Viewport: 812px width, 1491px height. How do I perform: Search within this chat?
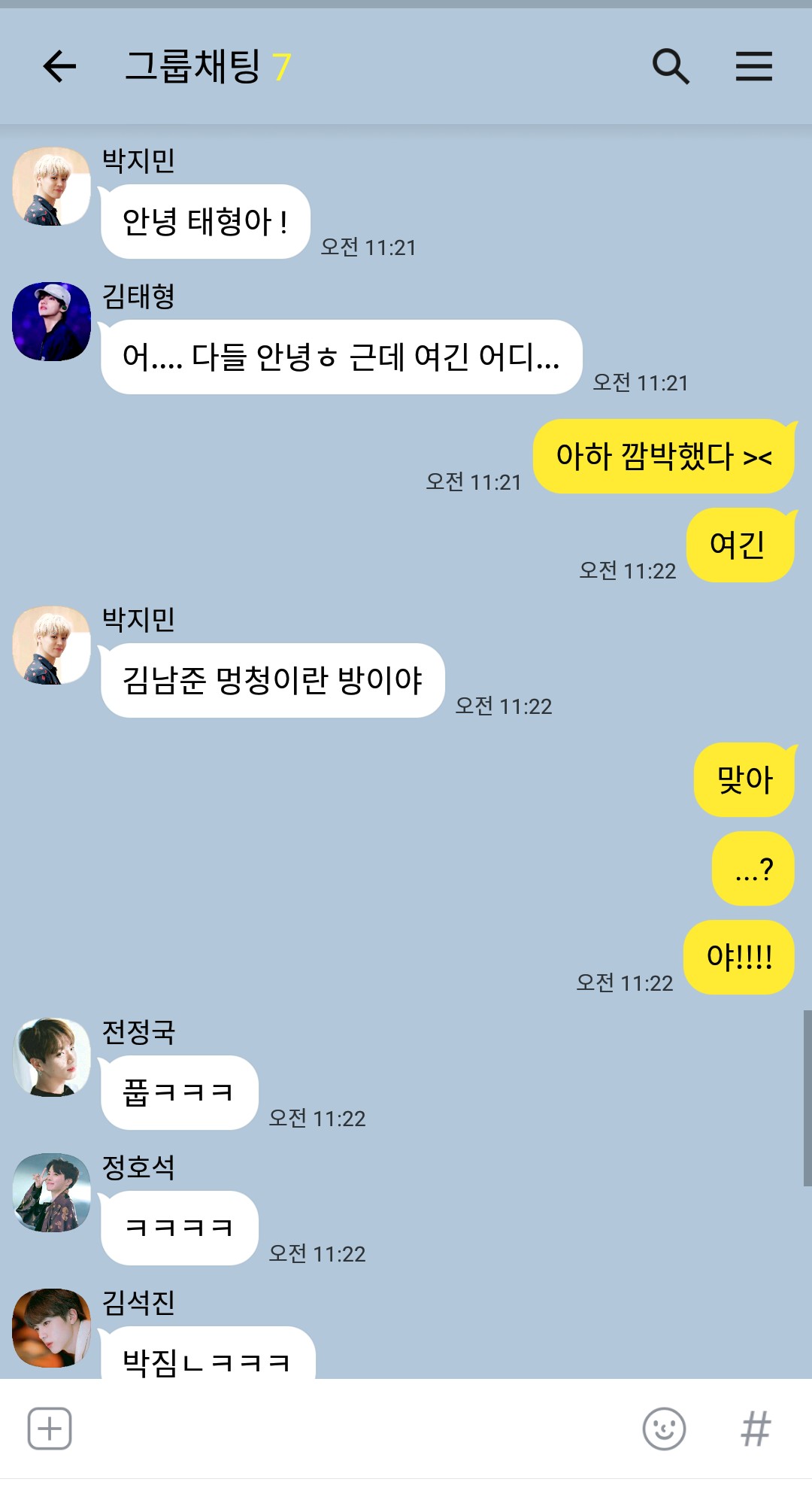coord(670,66)
